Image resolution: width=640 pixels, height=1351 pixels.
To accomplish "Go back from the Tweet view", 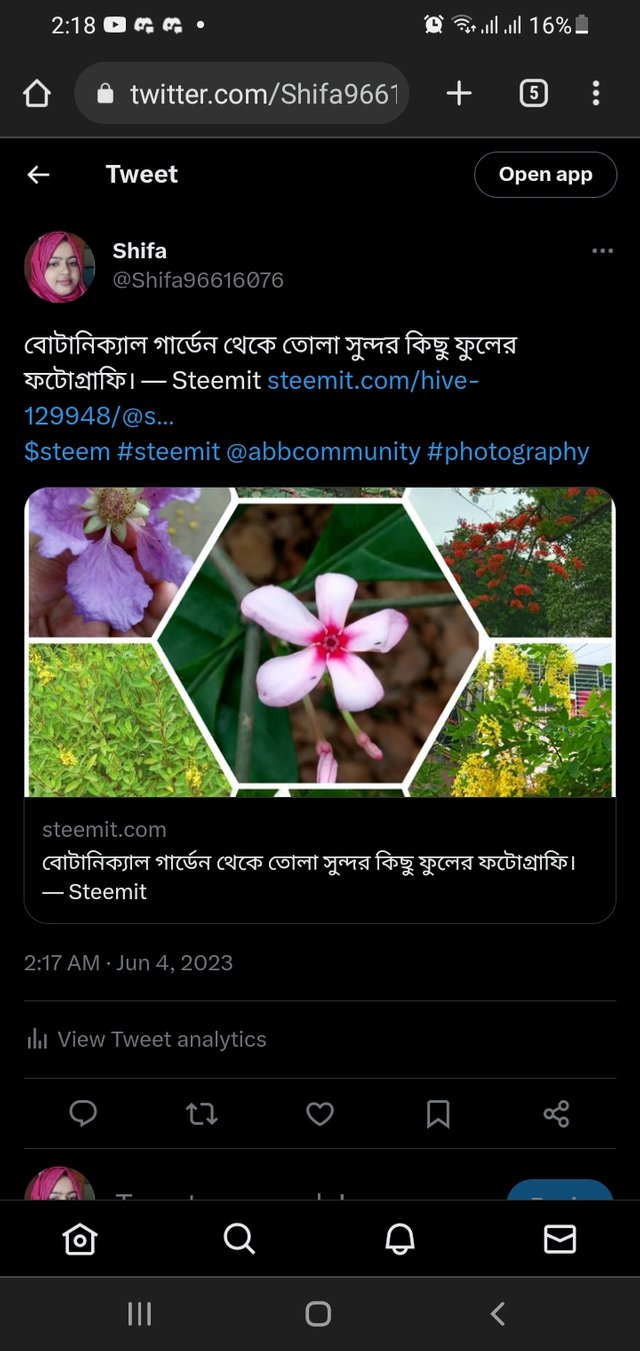I will (38, 175).
